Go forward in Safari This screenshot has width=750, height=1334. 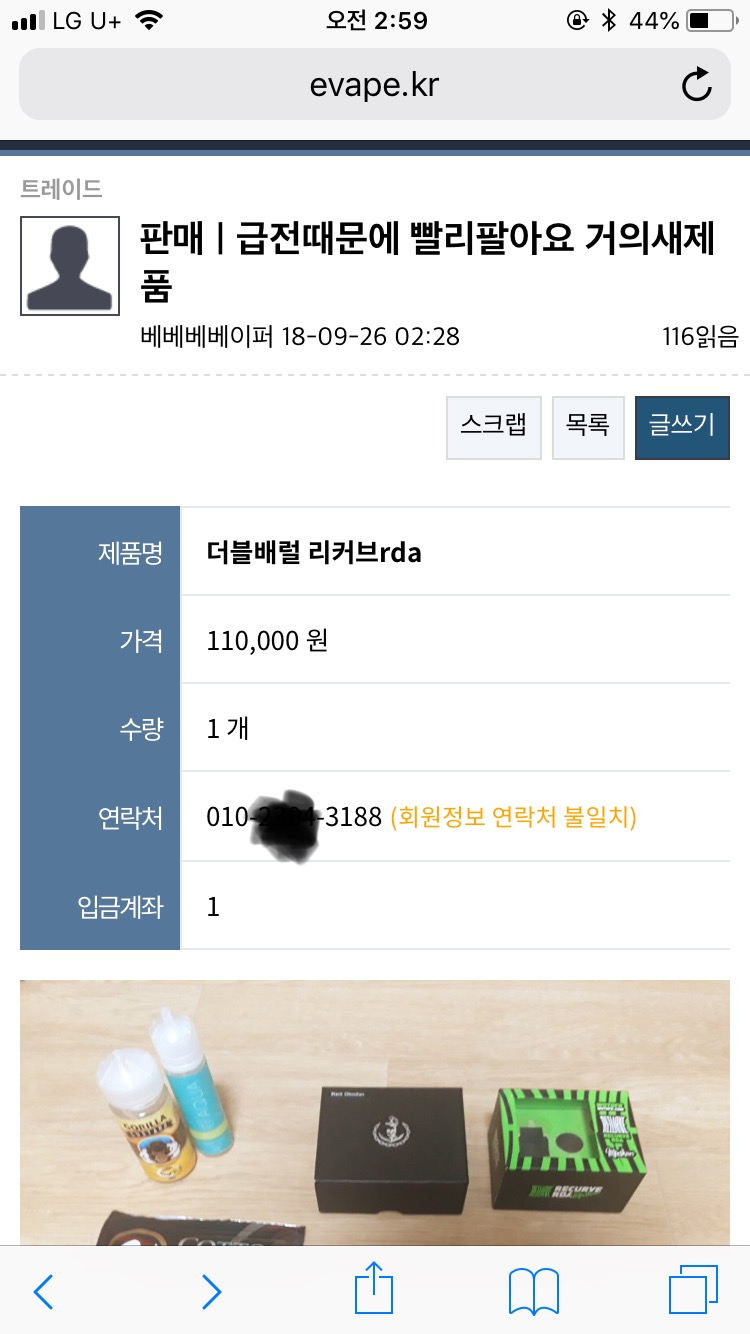pos(210,1292)
